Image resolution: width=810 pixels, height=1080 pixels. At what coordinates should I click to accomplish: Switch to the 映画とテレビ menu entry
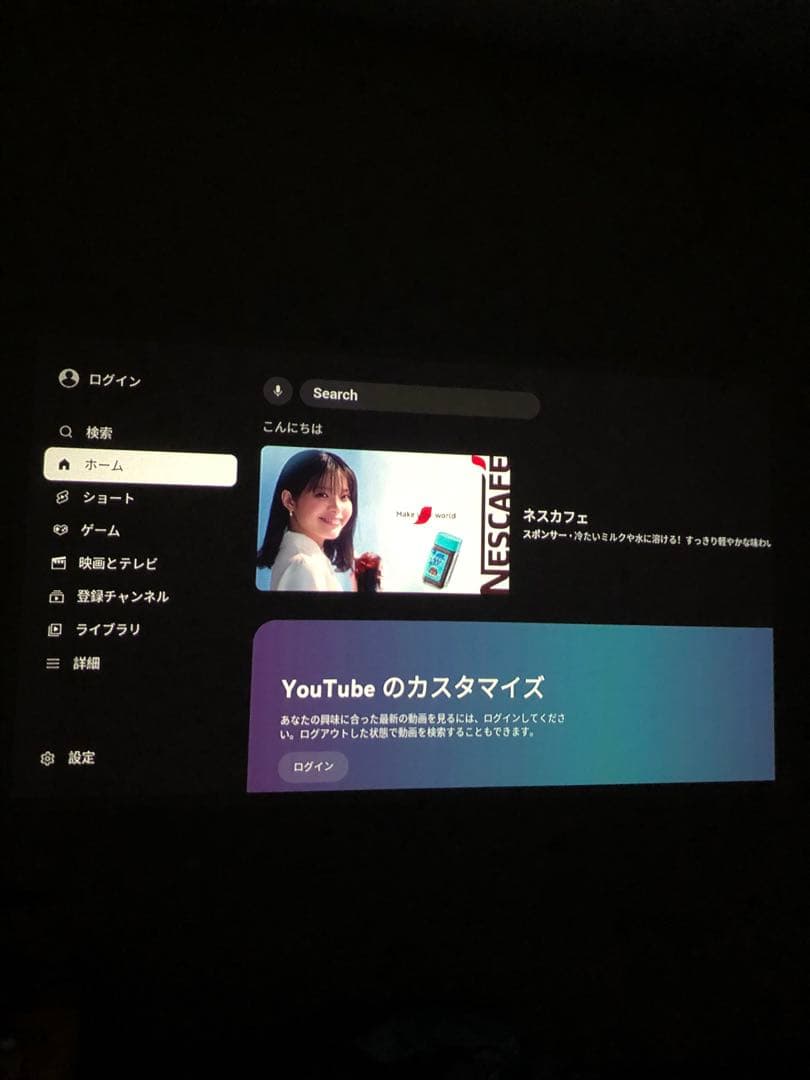point(120,564)
